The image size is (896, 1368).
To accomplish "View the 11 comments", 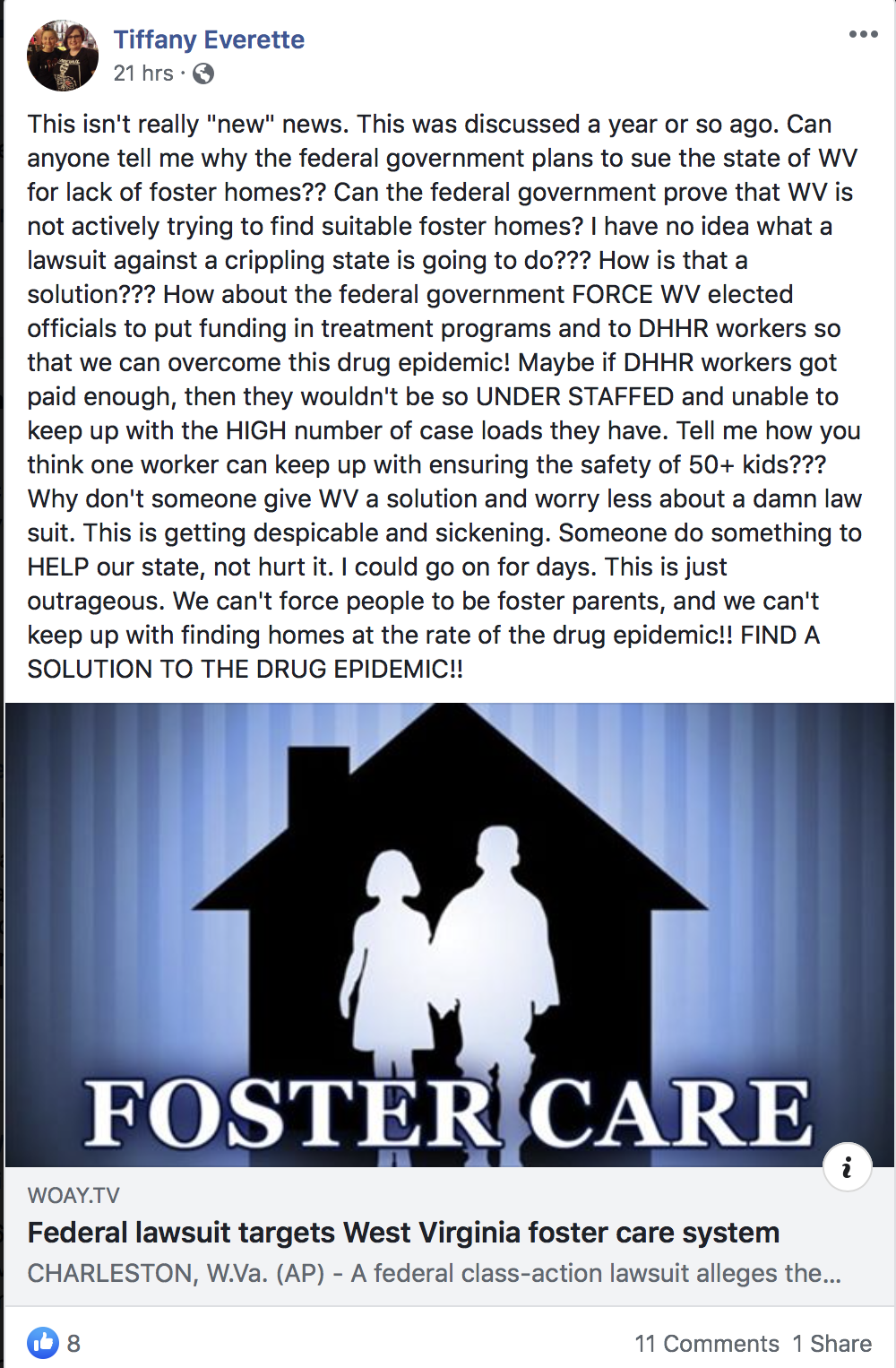I will coord(706,1344).
